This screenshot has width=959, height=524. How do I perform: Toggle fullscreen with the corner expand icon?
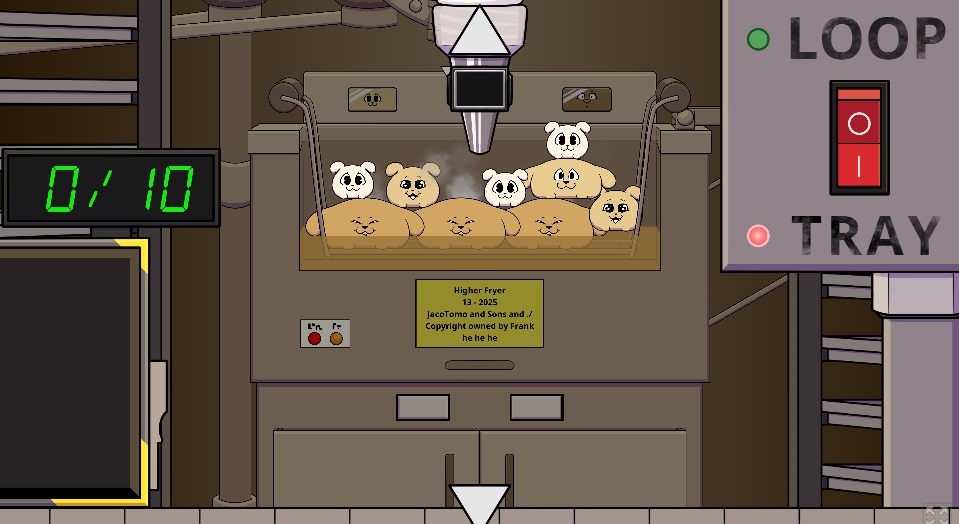(x=936, y=514)
